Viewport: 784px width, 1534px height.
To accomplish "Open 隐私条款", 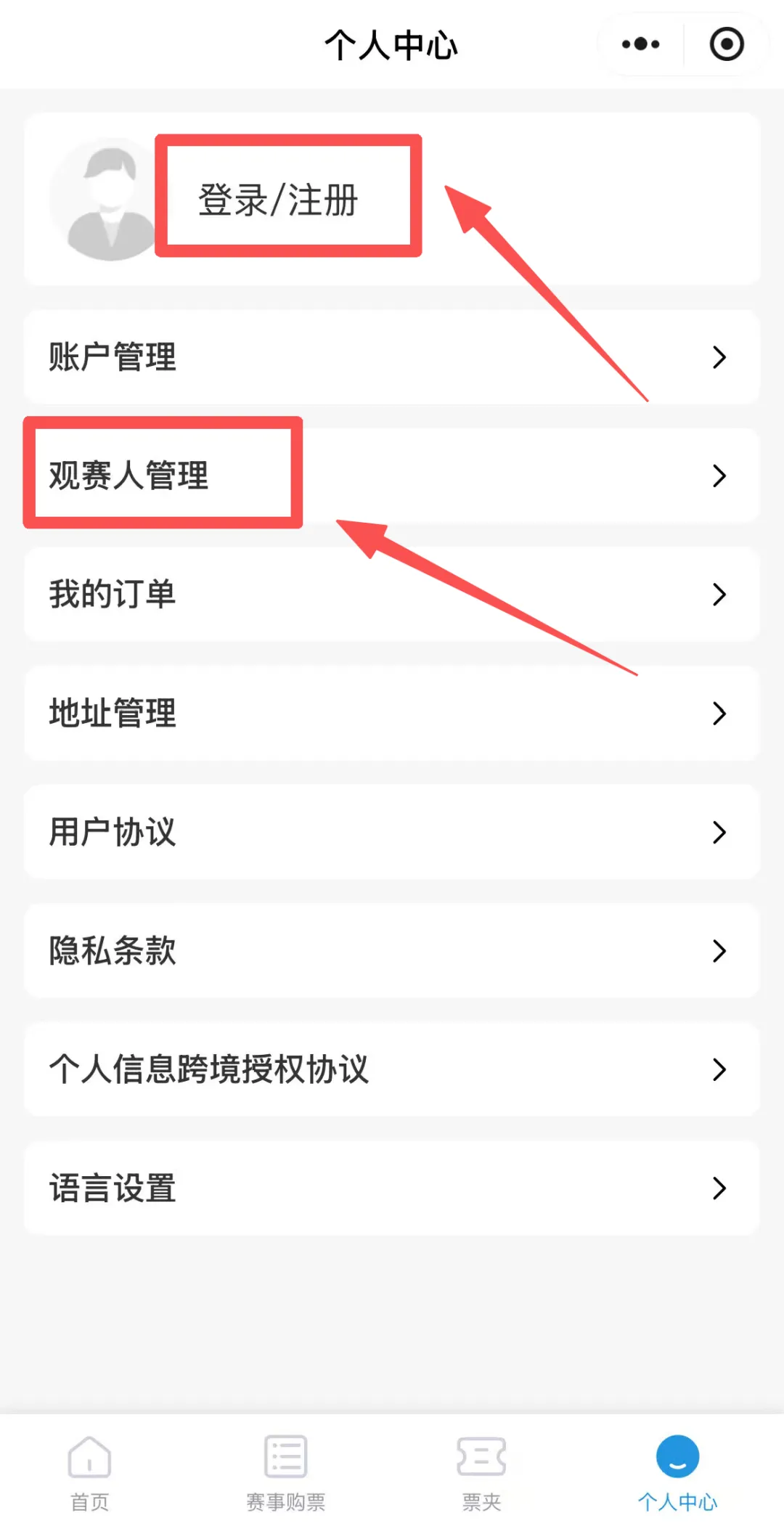I will [392, 950].
